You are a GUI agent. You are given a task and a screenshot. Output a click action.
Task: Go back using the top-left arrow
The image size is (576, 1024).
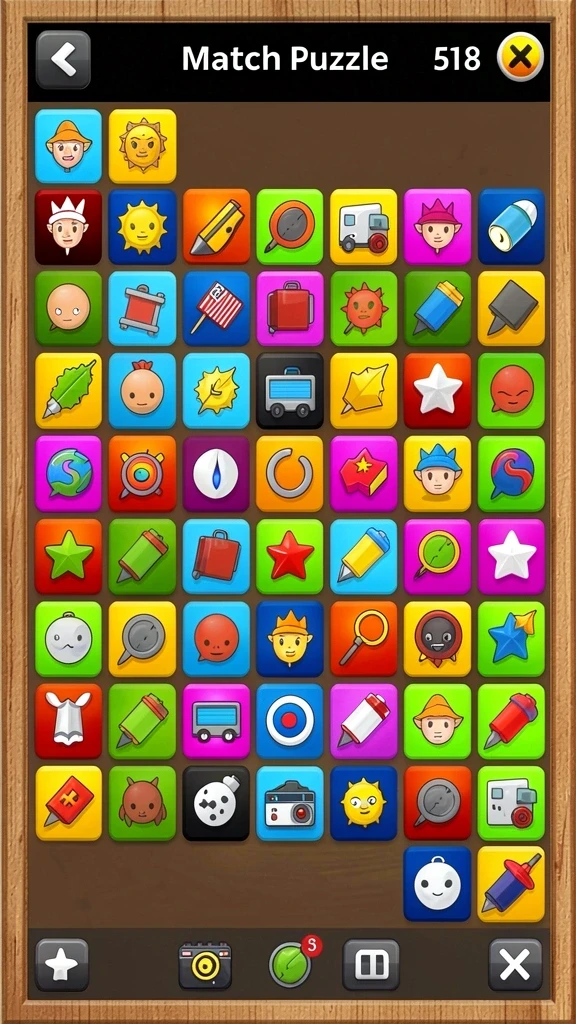pos(63,59)
